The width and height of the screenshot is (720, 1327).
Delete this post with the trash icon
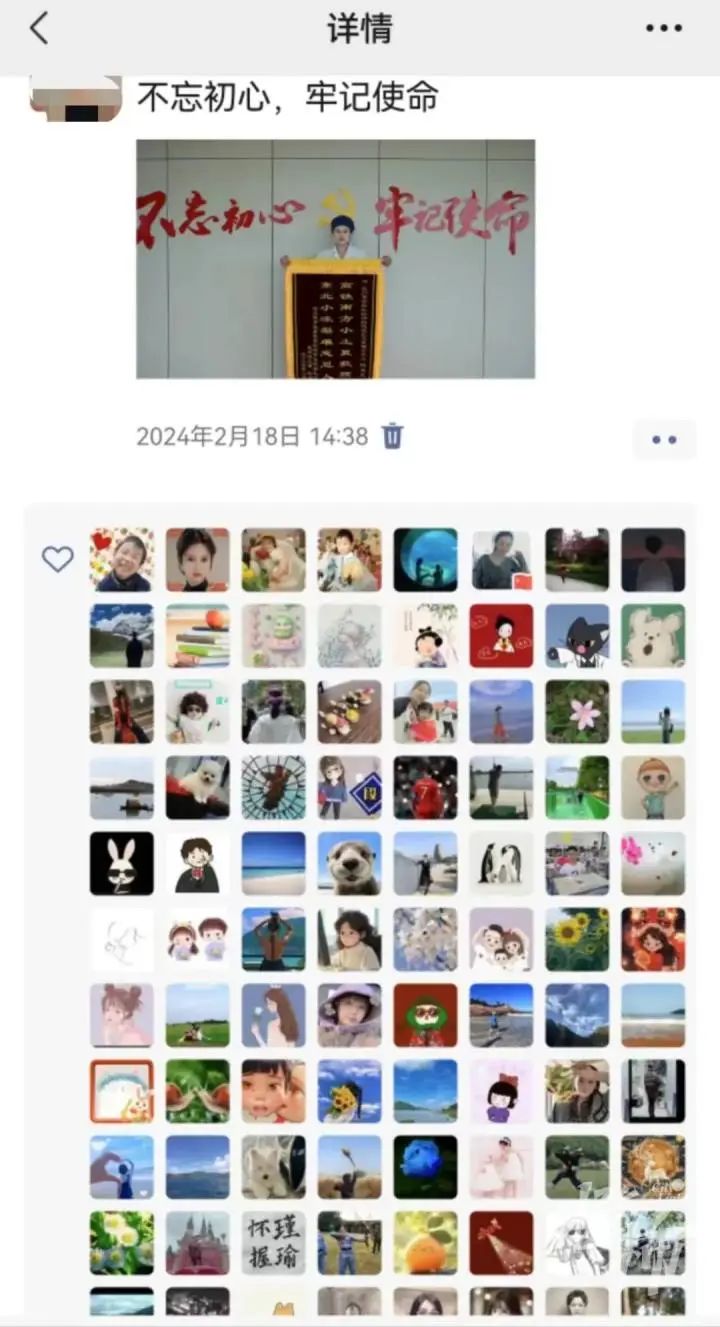pyautogui.click(x=393, y=436)
